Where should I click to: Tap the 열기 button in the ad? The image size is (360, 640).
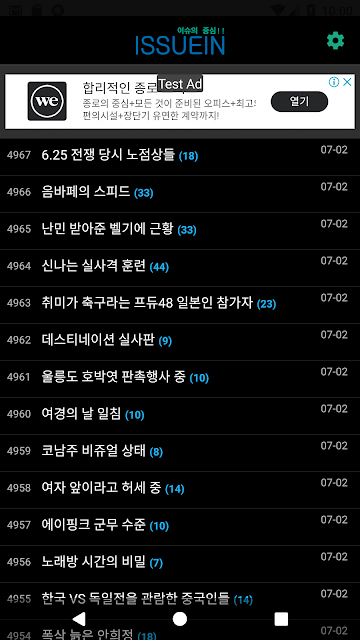coord(299,102)
